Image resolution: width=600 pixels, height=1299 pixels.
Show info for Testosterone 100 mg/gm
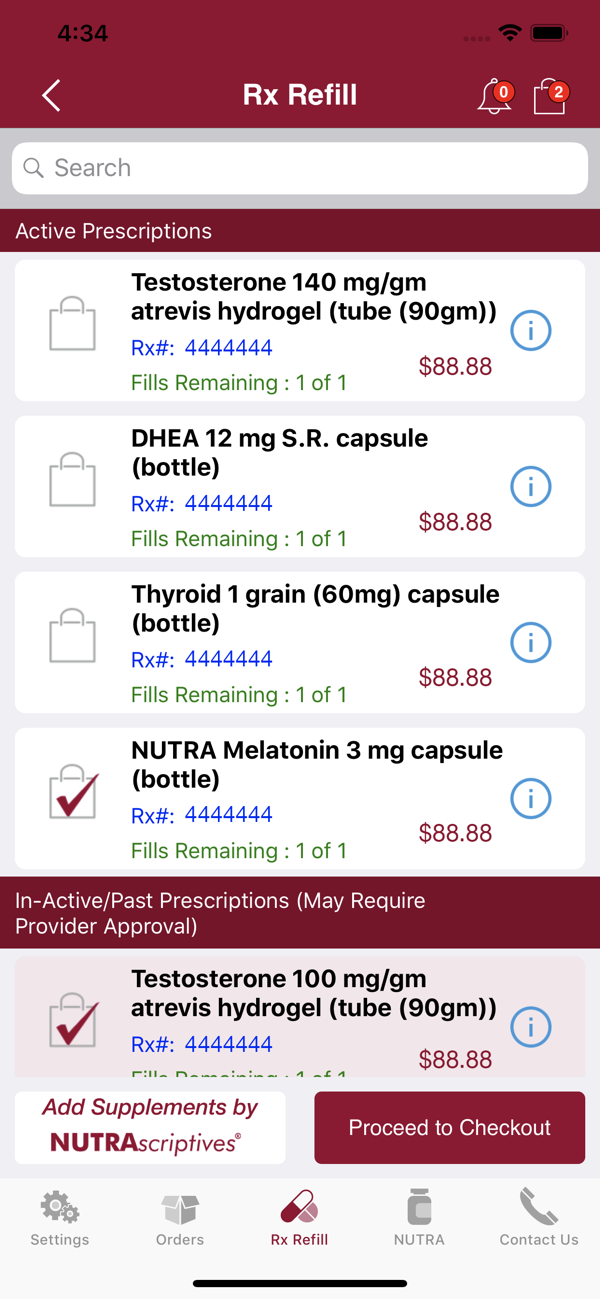point(531,1026)
